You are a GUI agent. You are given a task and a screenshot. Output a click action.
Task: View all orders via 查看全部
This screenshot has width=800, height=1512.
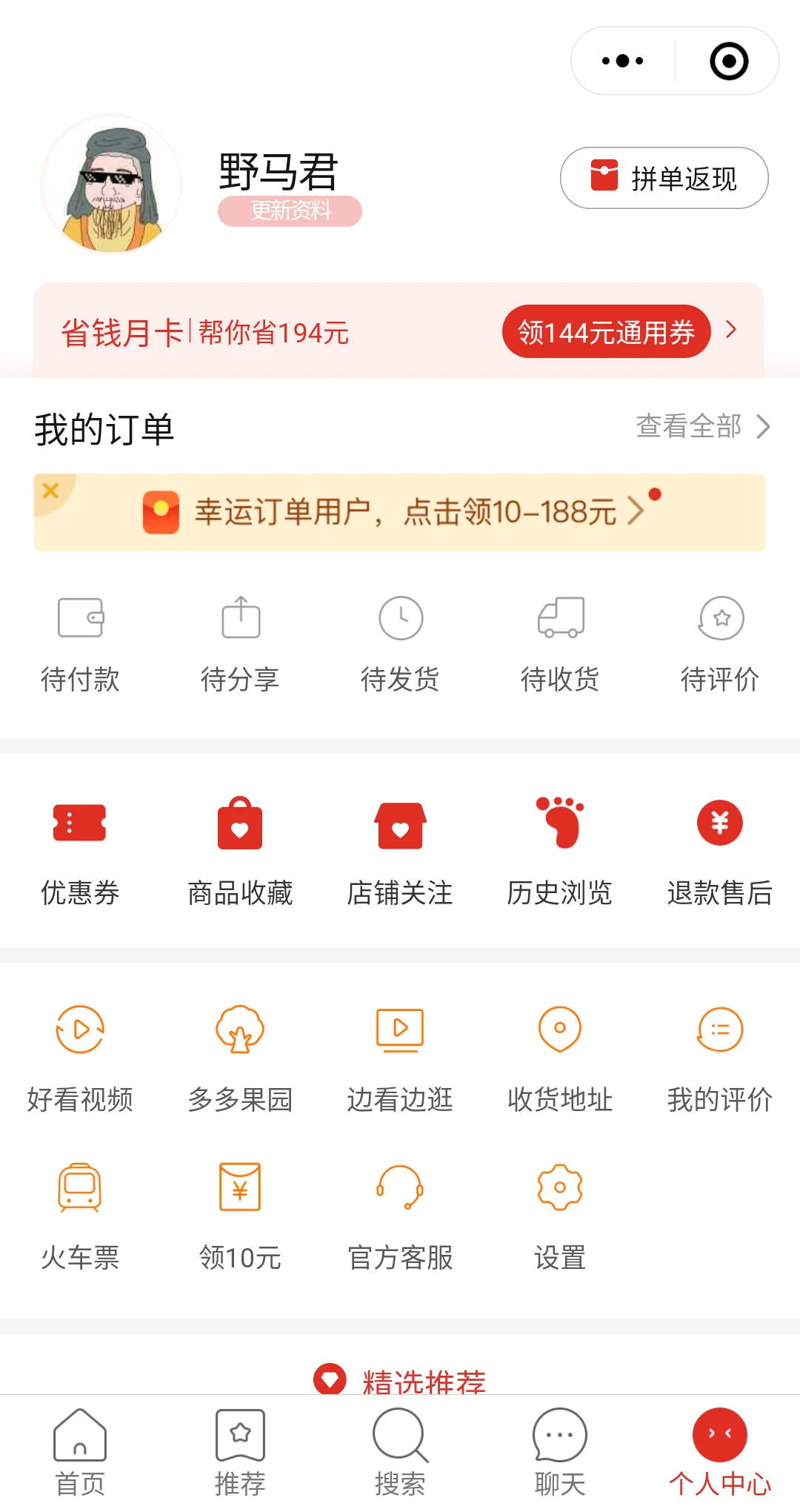[702, 426]
